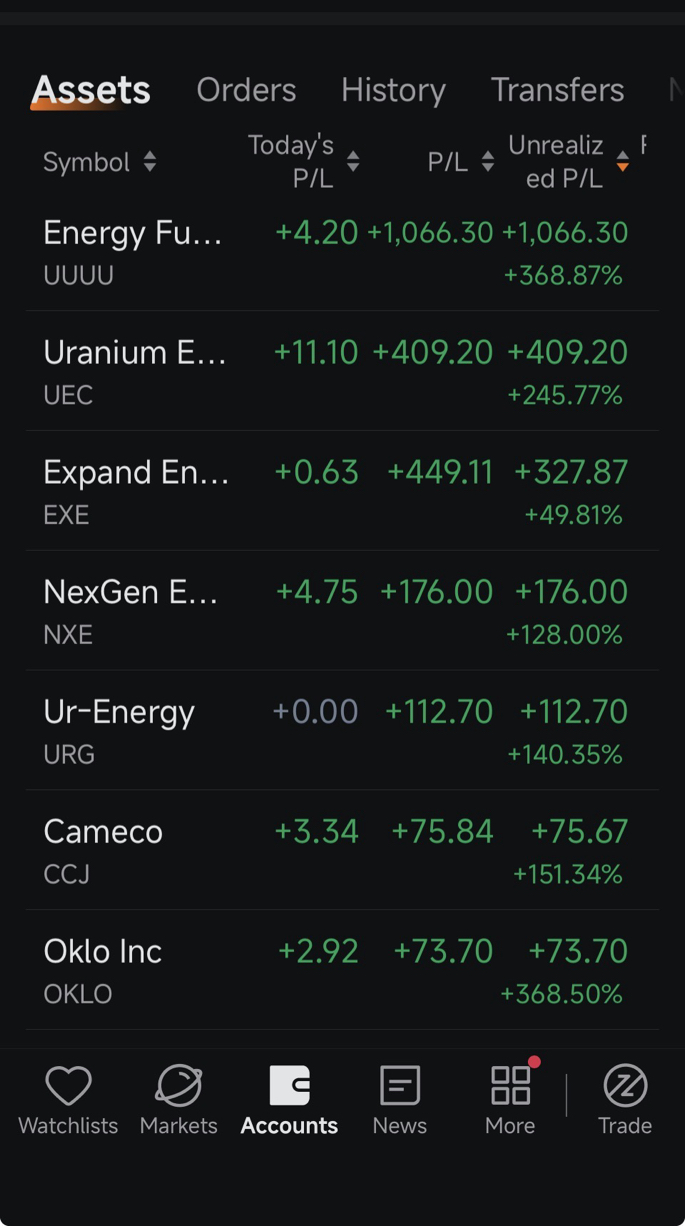Open the Markets section
685x1226 pixels.
(178, 1099)
